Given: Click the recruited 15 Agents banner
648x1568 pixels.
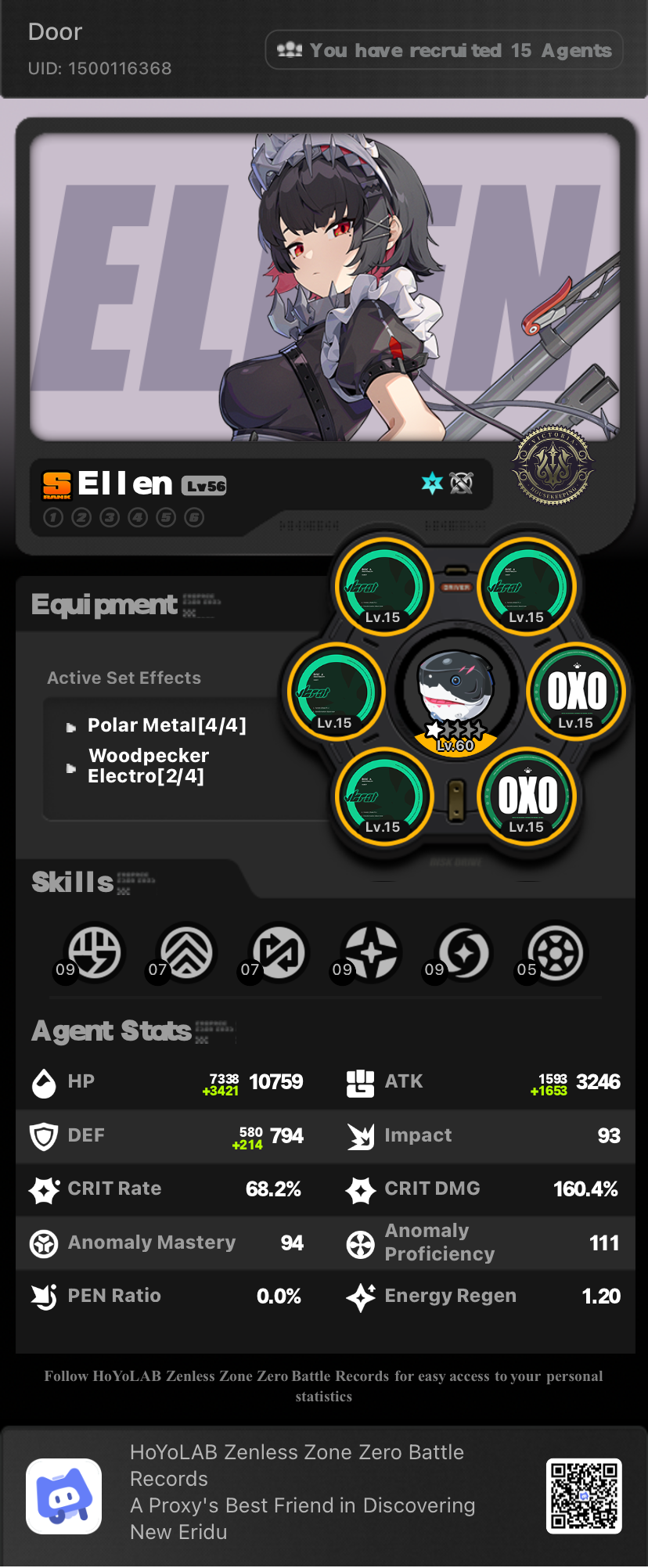Looking at the screenshot, I should click(443, 50).
